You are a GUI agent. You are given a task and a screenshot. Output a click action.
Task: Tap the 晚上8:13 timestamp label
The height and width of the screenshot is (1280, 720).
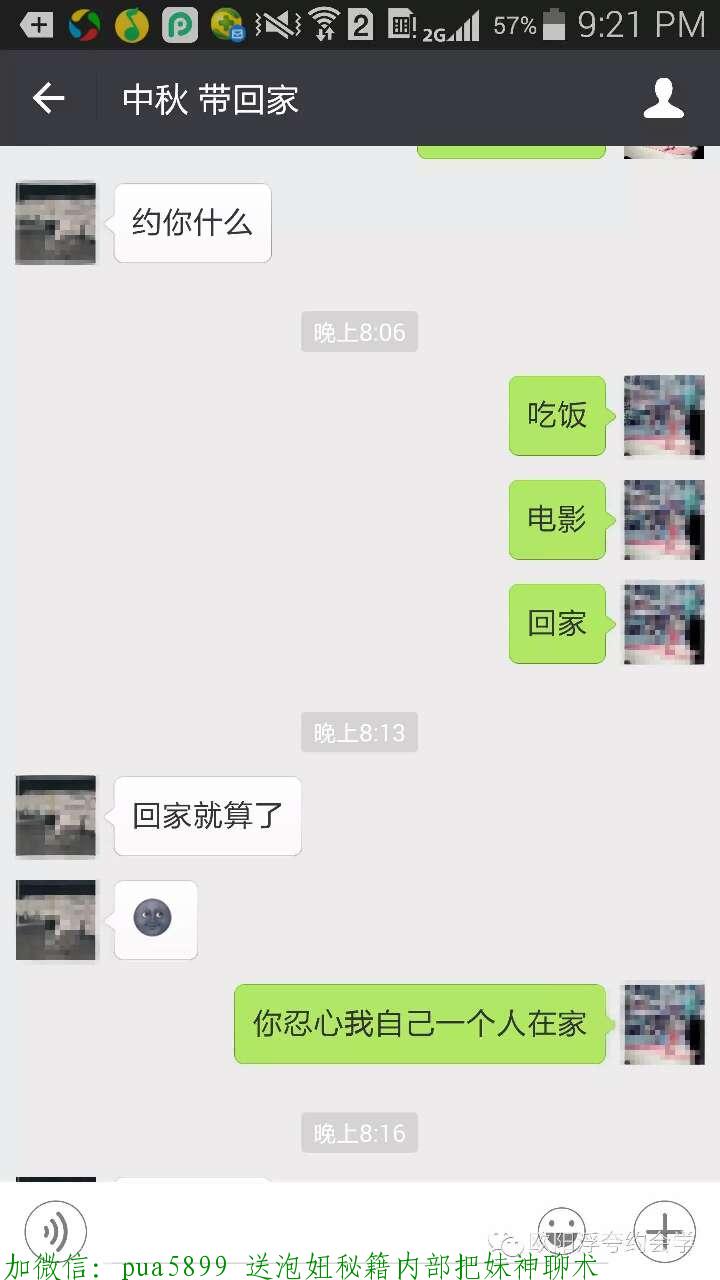point(359,732)
